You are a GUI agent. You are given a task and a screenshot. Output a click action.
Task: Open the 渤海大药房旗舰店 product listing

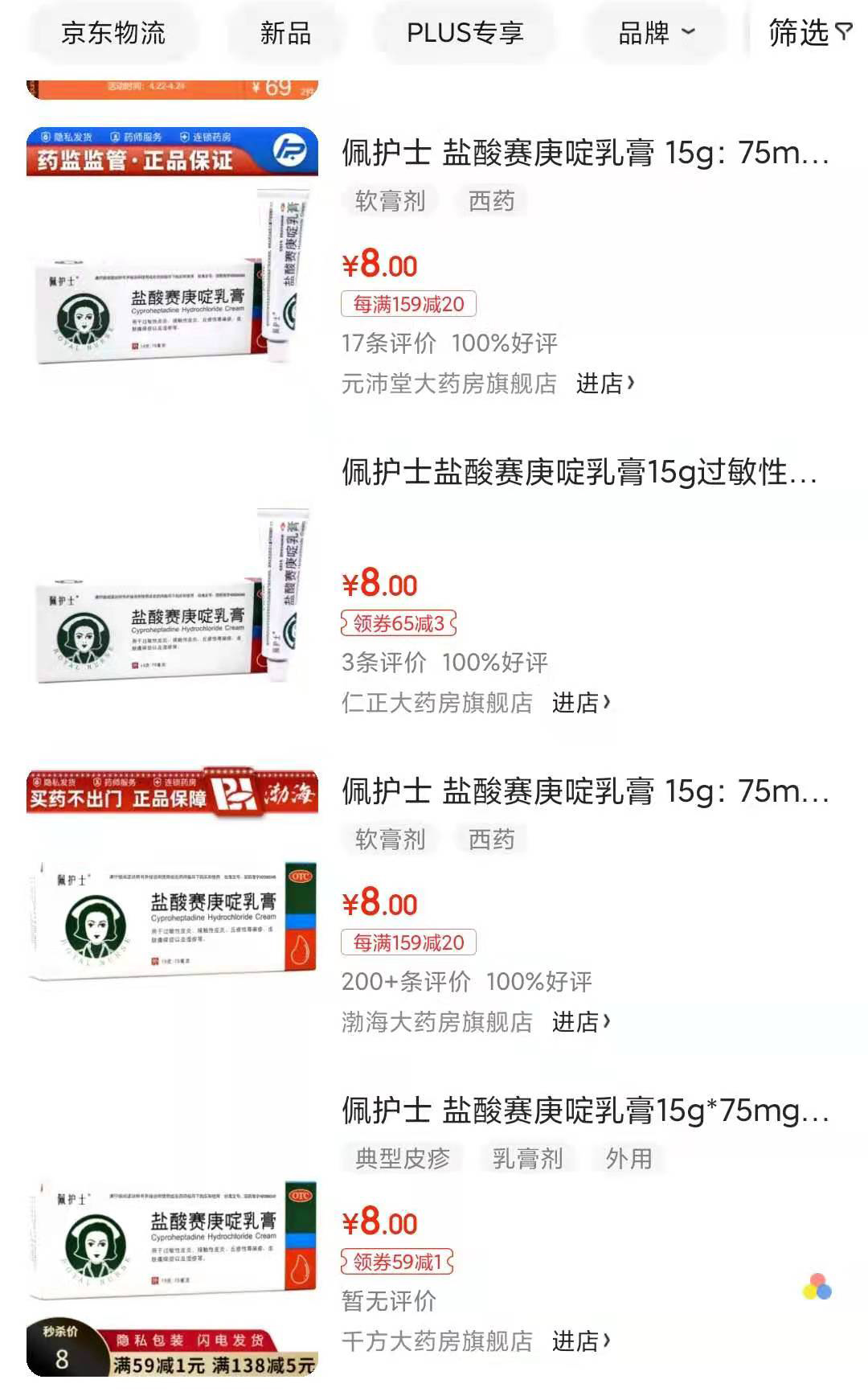[585, 791]
